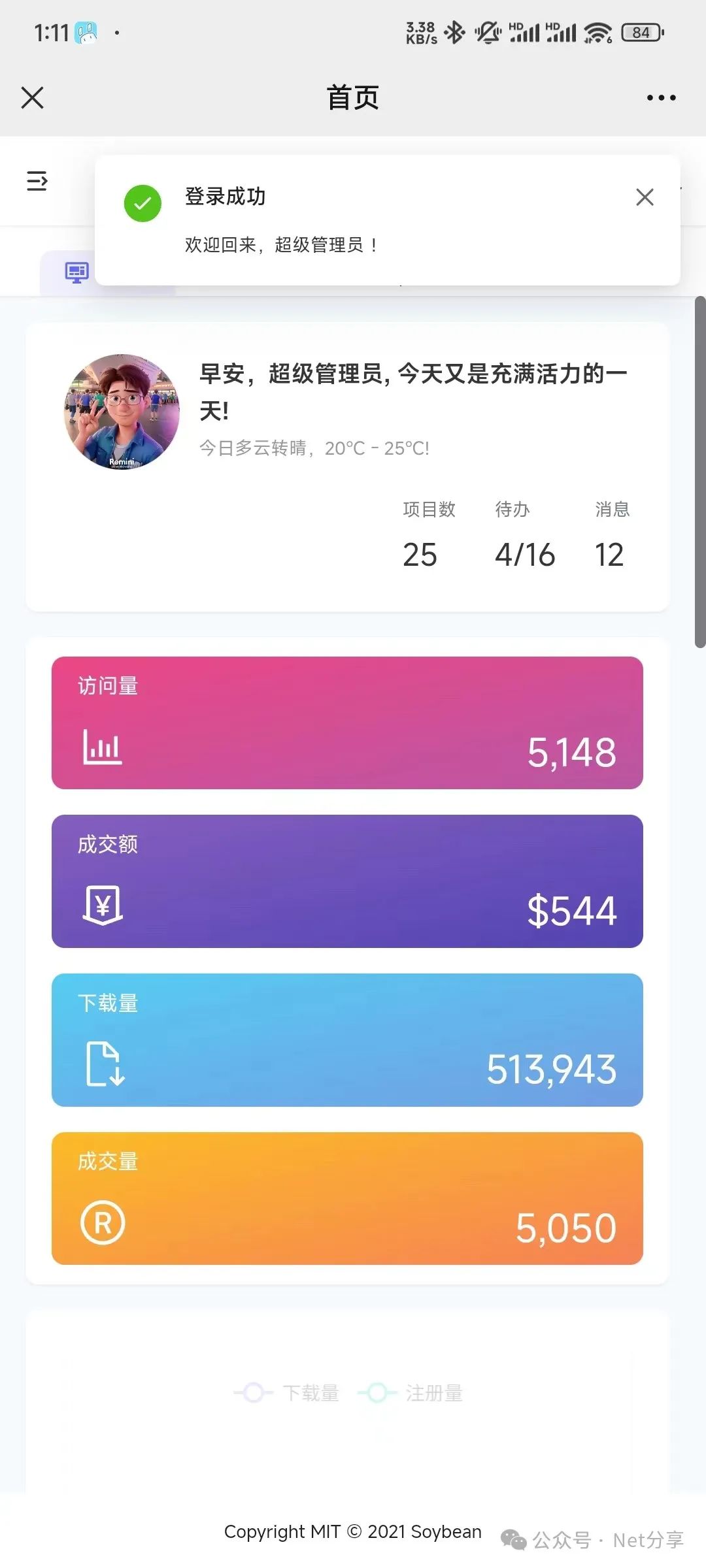Select the monitor icon on the home tab

(x=76, y=272)
